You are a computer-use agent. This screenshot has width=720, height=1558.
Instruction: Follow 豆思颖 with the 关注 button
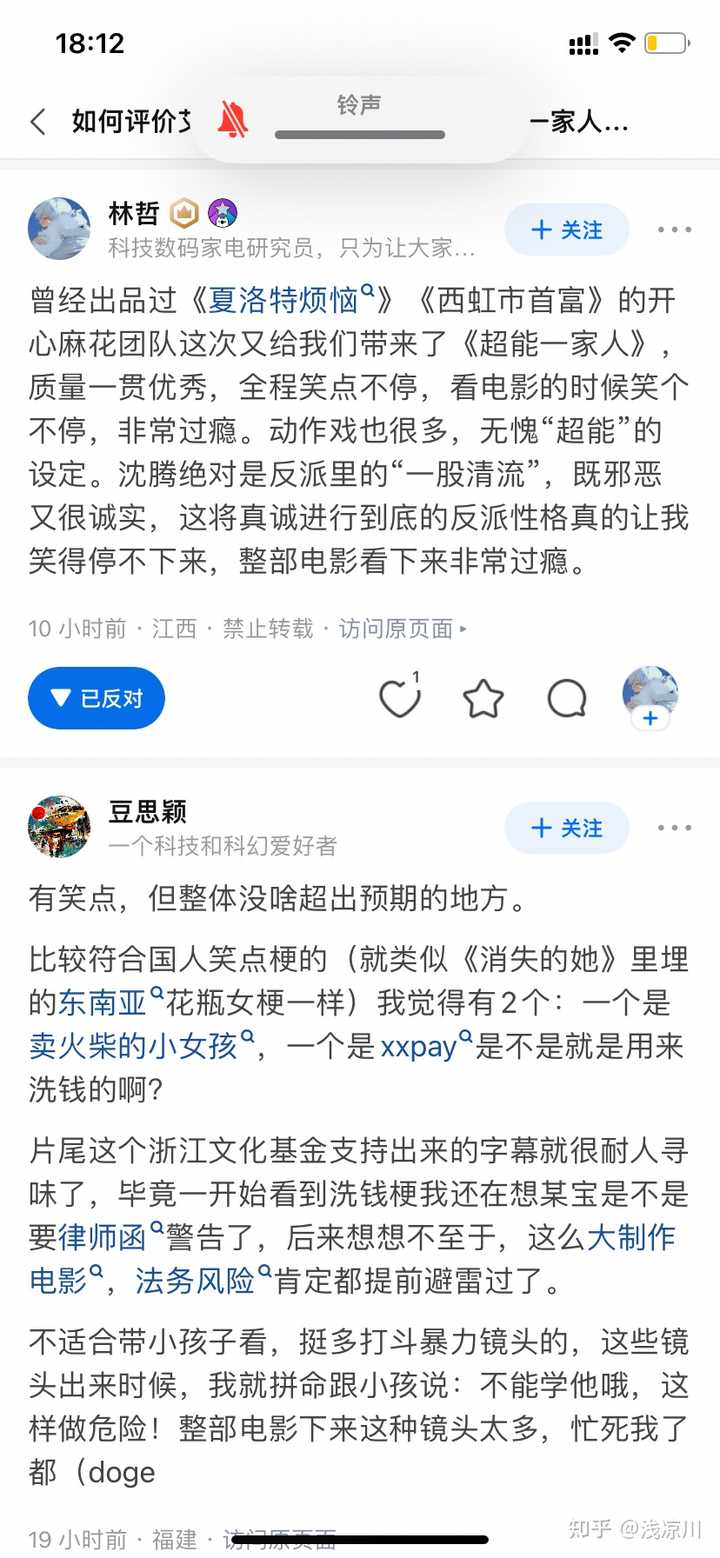(x=567, y=828)
